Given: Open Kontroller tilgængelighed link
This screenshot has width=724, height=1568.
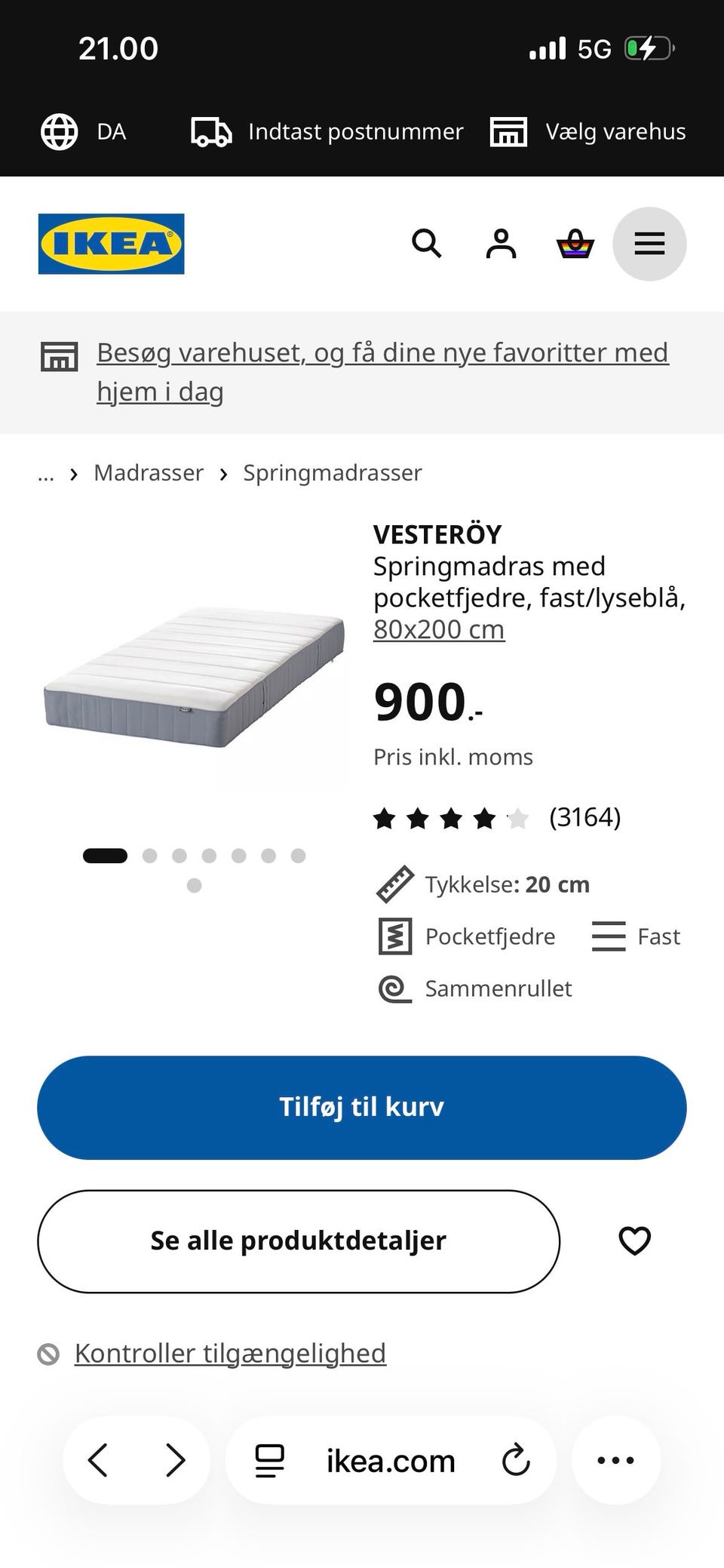Looking at the screenshot, I should (230, 1354).
